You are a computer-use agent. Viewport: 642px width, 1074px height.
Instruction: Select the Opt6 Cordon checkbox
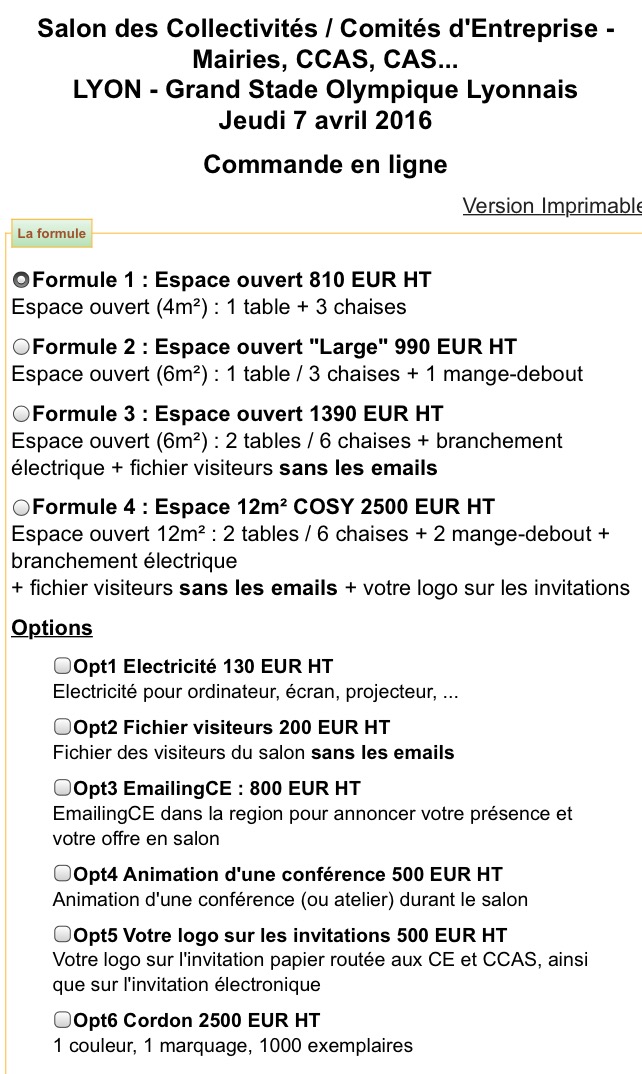(x=62, y=1020)
